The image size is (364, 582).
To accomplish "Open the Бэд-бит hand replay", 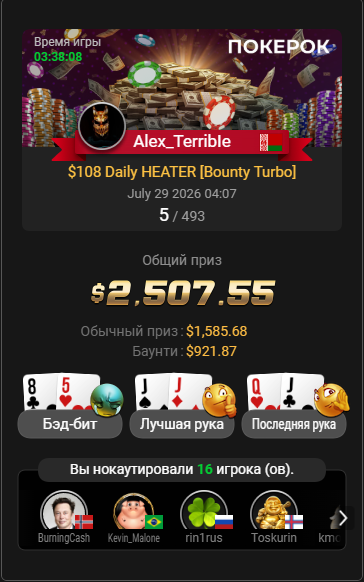I will click(x=70, y=424).
